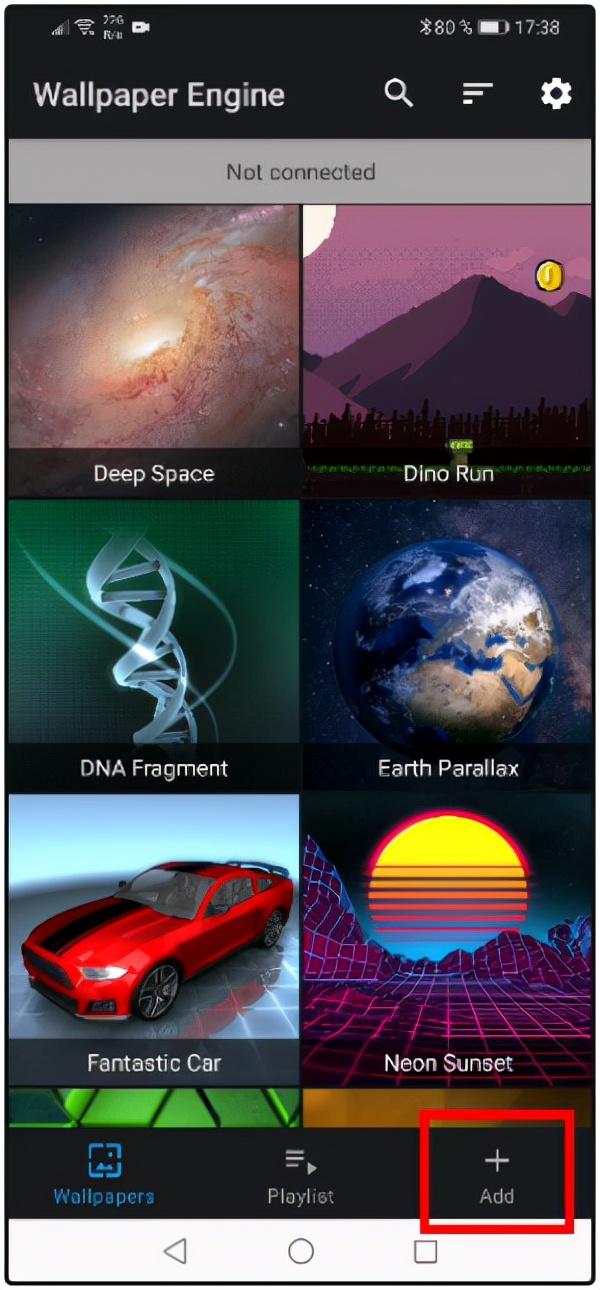Switch to the Wallpapers tab
The image size is (600, 1290).
point(104,1174)
